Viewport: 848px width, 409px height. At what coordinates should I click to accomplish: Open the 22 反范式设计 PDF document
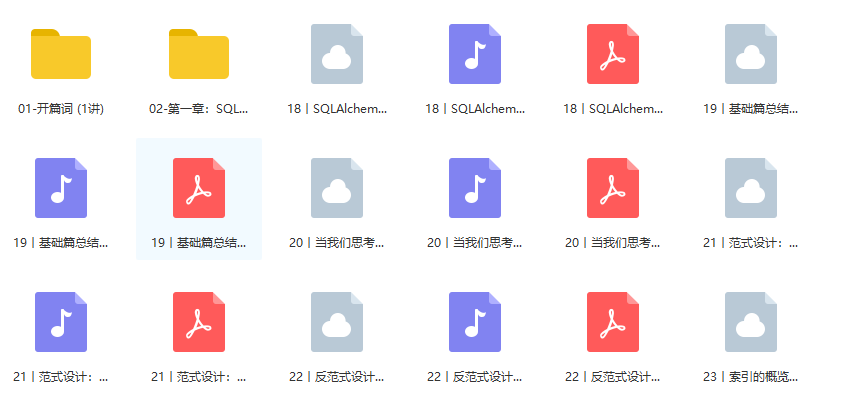[x=613, y=322]
